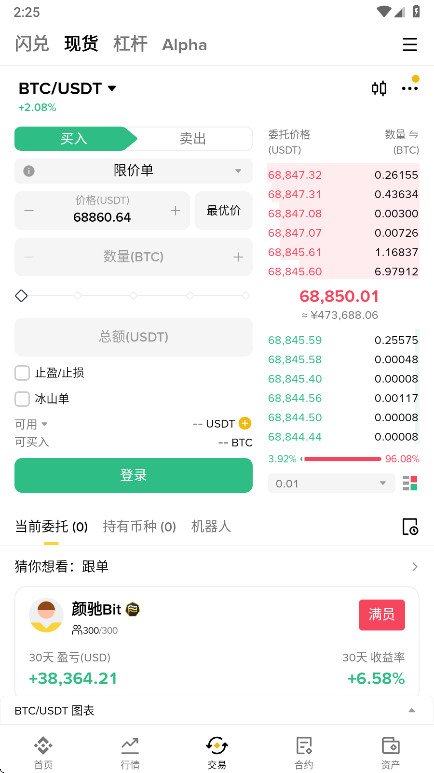Open the candlestick chart icon
This screenshot has height=773, width=434.
coord(379,88)
